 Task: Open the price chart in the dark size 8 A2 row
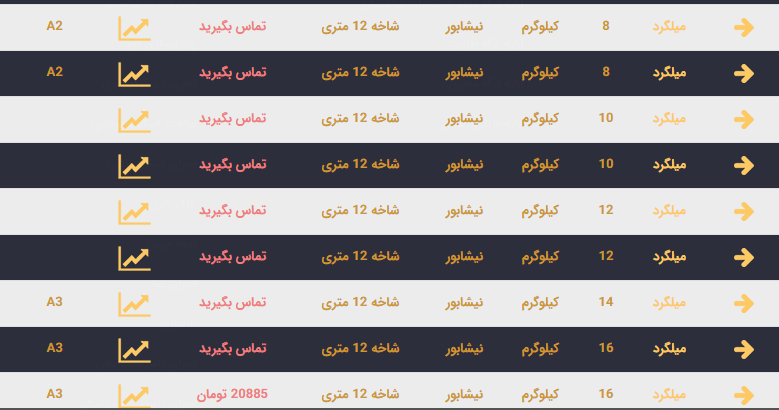[x=134, y=73]
